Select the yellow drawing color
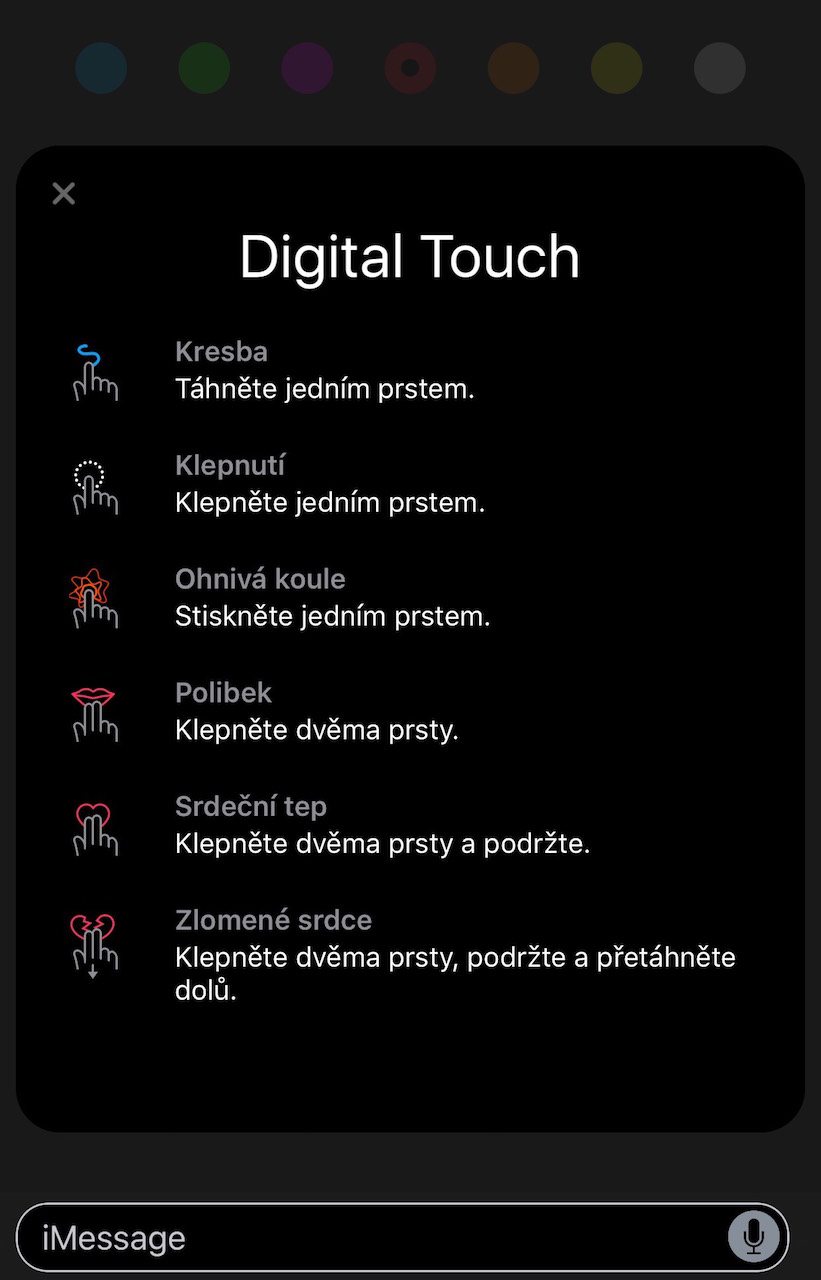This screenshot has width=821, height=1280. 617,68
